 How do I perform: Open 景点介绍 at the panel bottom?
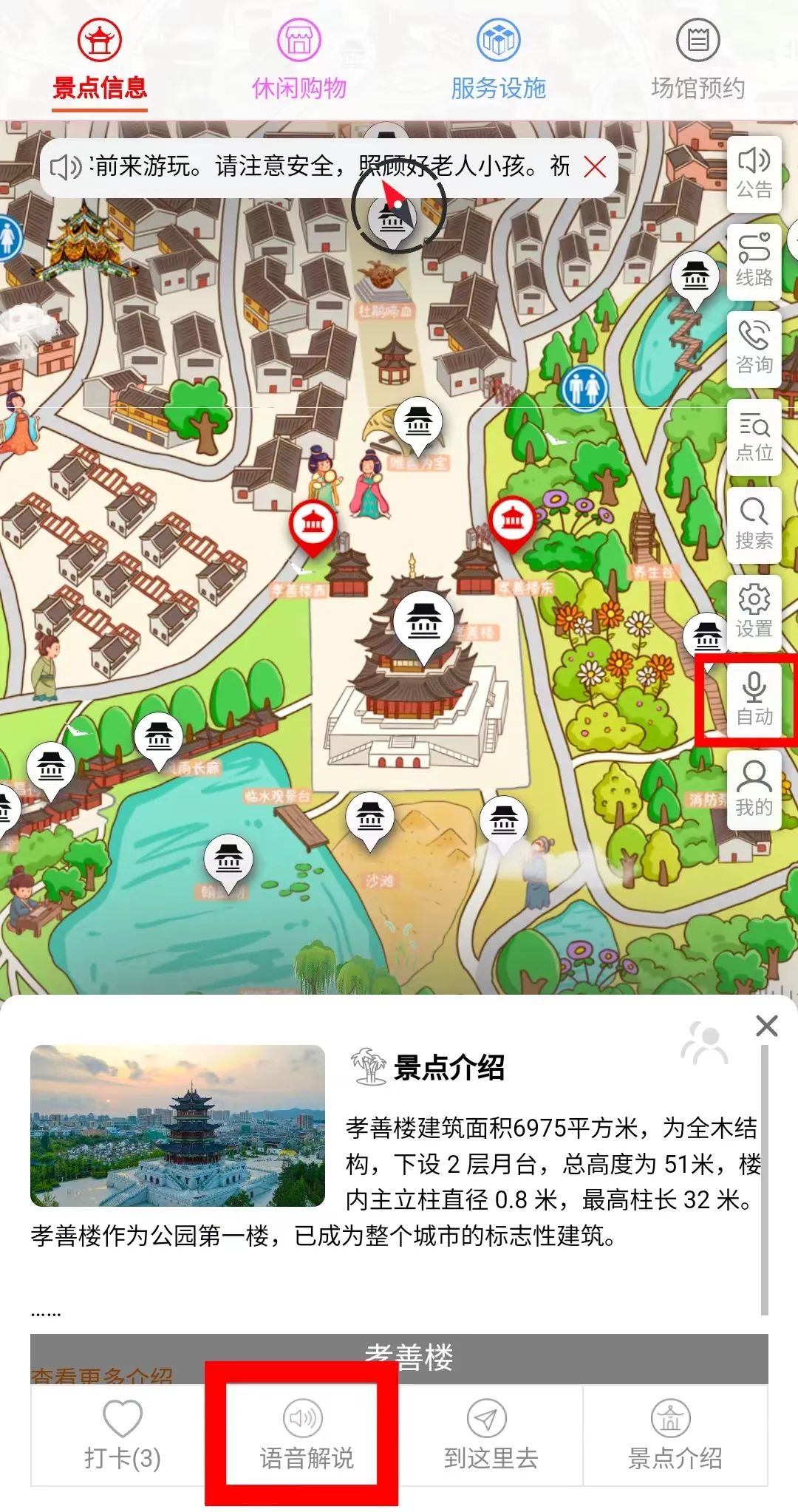pyautogui.click(x=675, y=1435)
